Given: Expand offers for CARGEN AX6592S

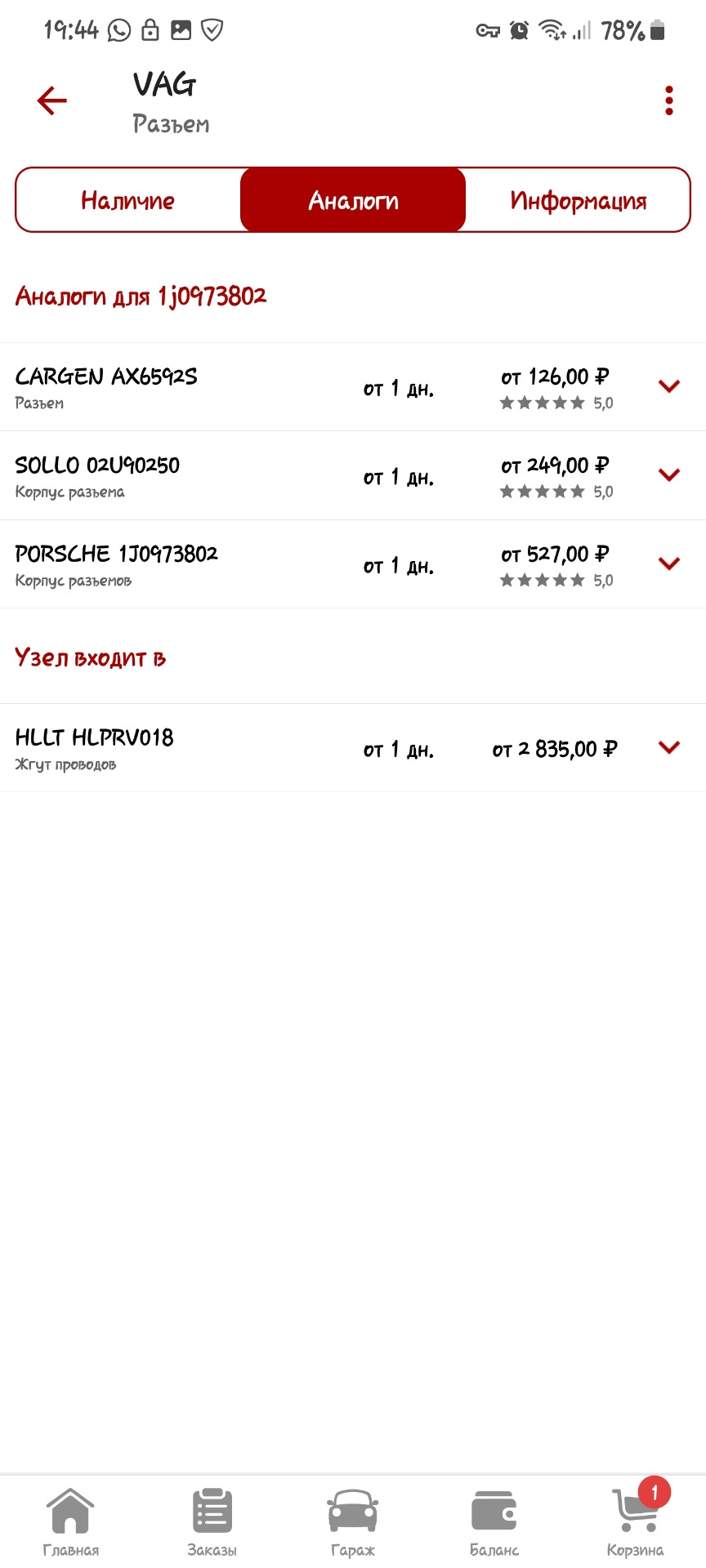Looking at the screenshot, I should pos(669,386).
